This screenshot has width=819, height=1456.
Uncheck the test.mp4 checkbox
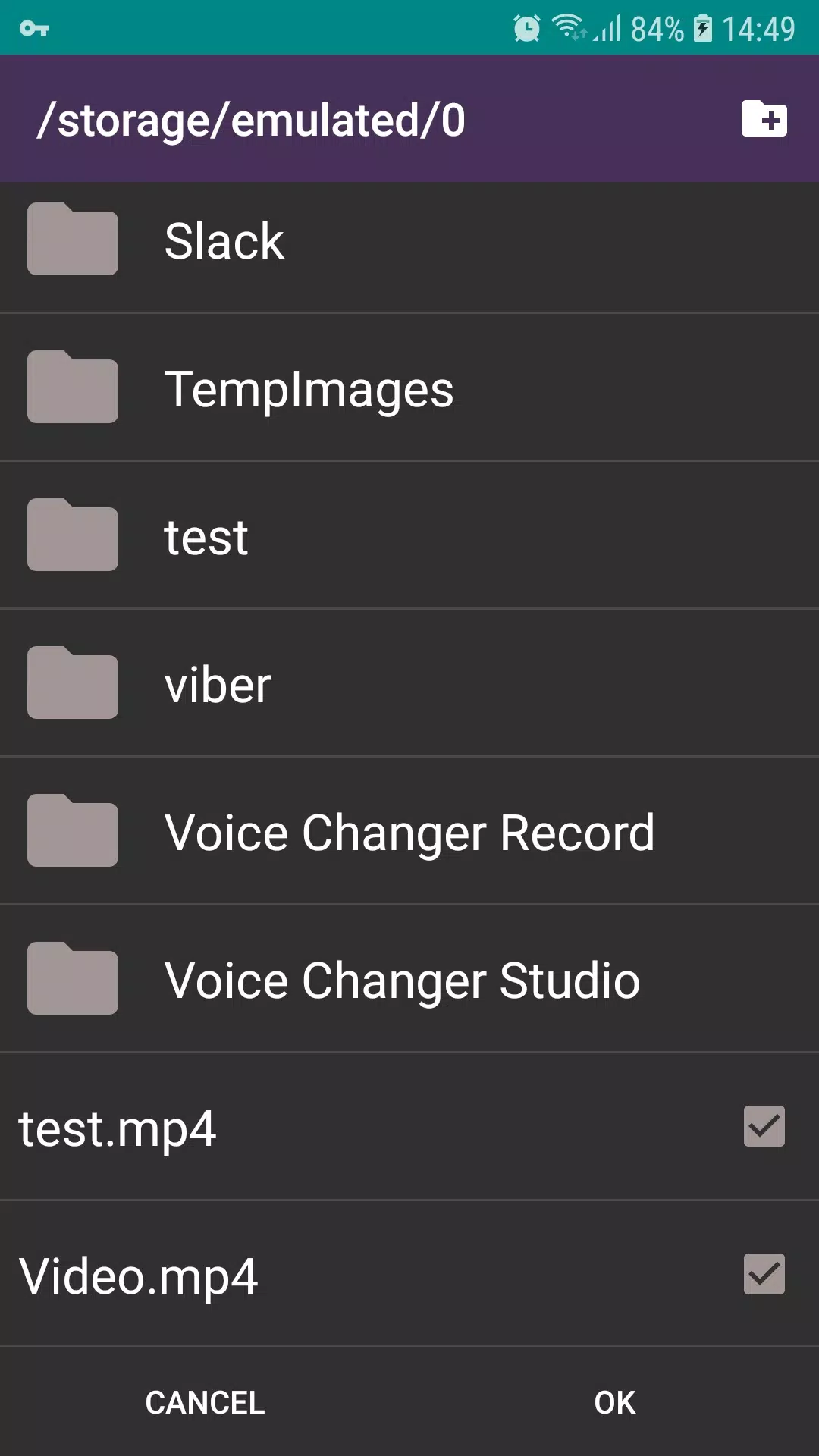click(764, 1128)
